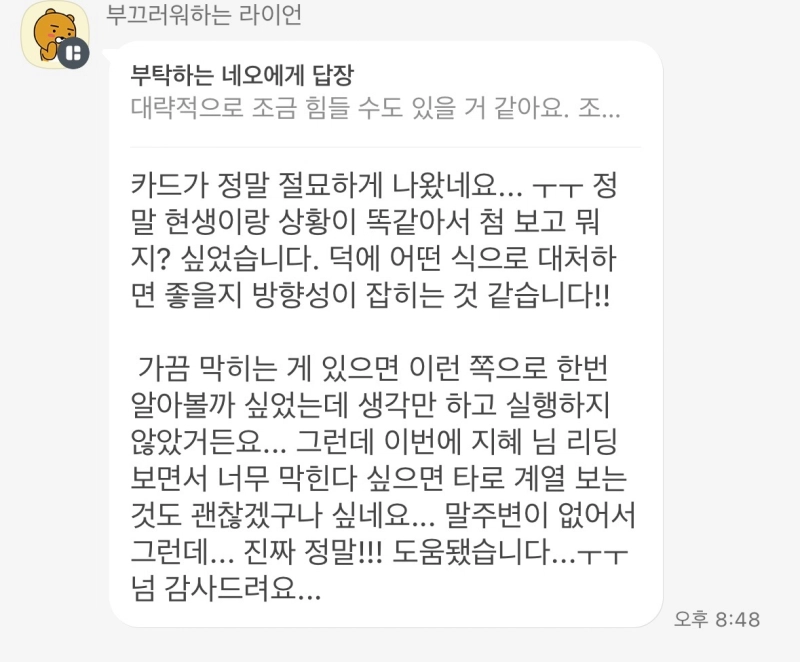Viewport: 800px width, 662px height.
Task: Jump to the quoted 부탁하는 네오 message
Action: [376, 93]
